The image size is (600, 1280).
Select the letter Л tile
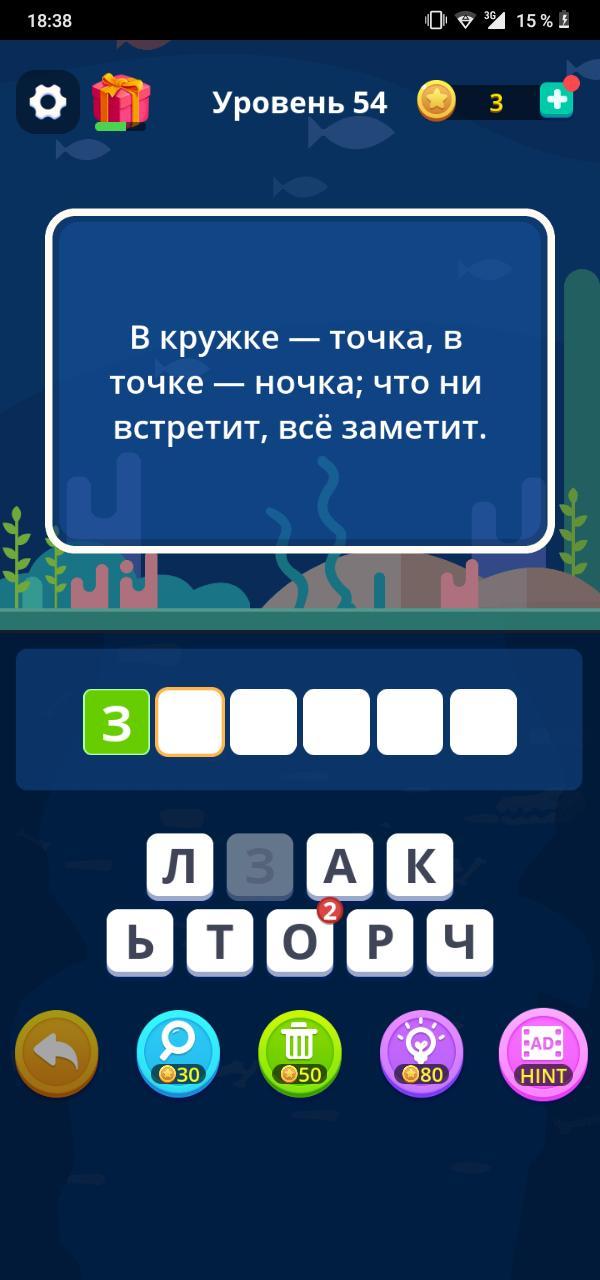(180, 866)
